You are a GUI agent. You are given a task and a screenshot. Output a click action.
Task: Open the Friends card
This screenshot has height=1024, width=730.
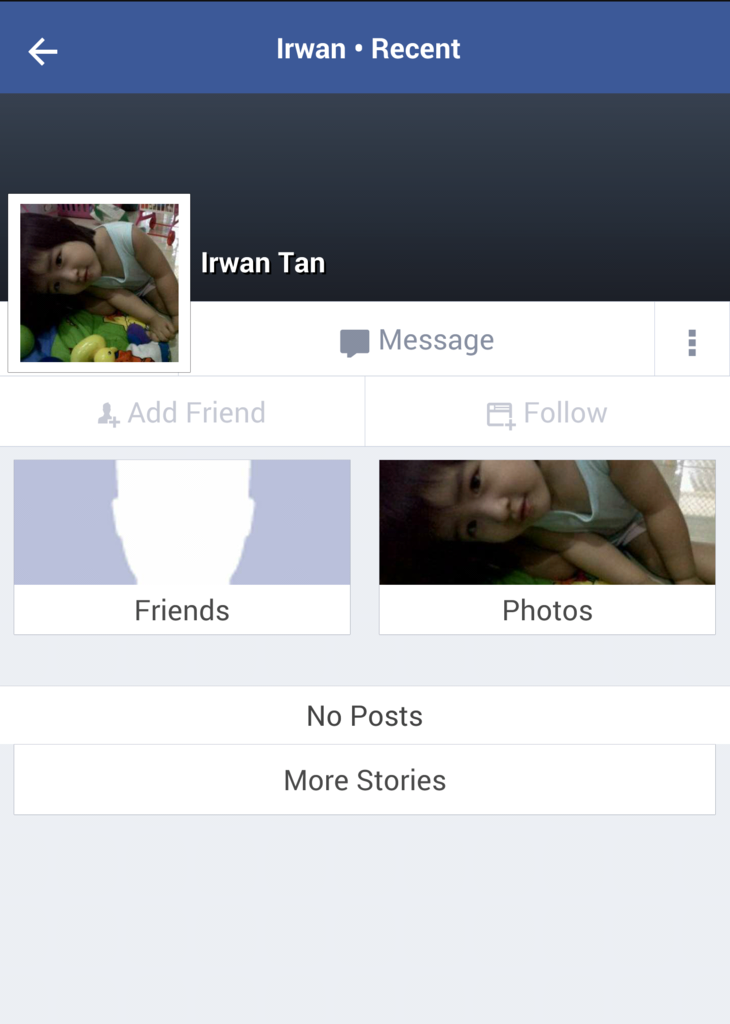click(x=182, y=547)
